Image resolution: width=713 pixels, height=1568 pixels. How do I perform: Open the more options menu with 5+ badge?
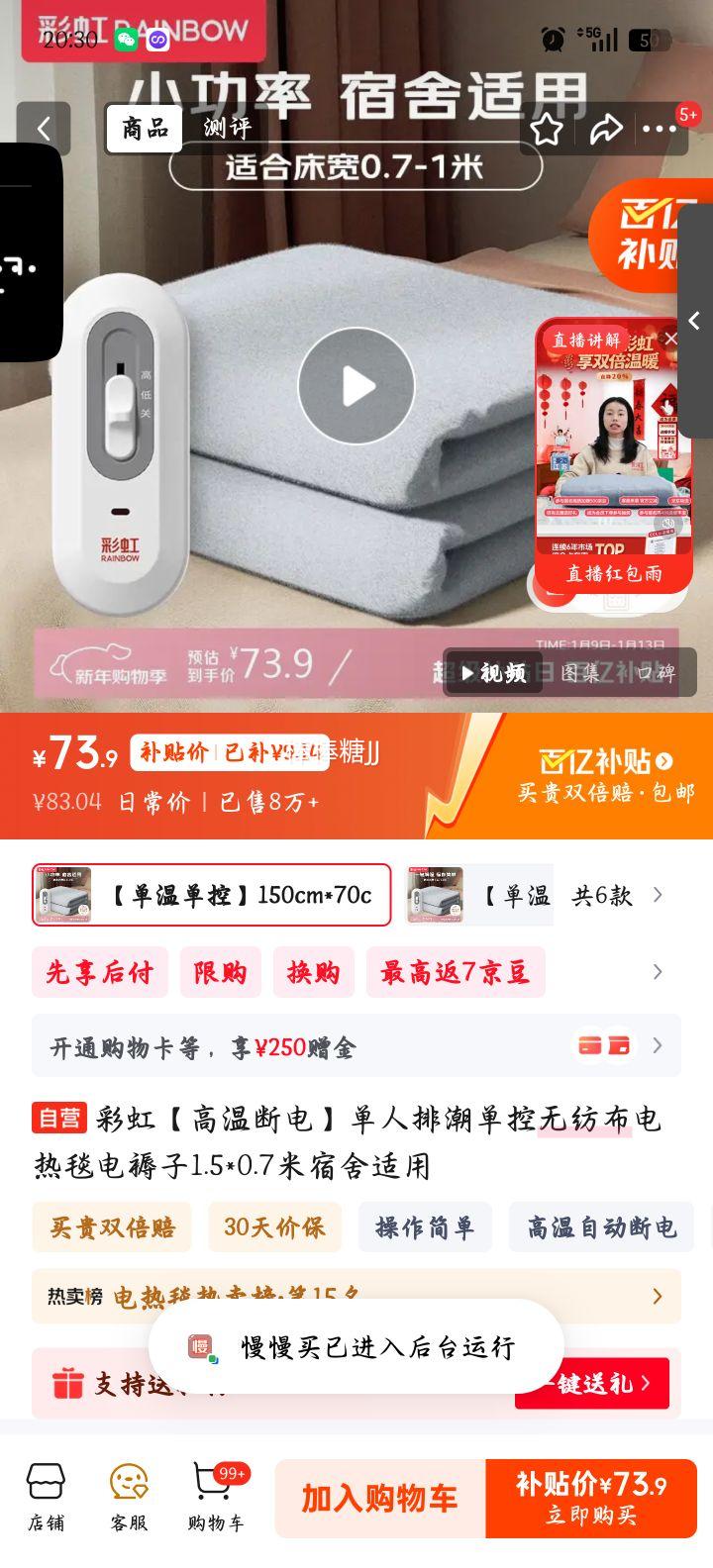coord(661,129)
